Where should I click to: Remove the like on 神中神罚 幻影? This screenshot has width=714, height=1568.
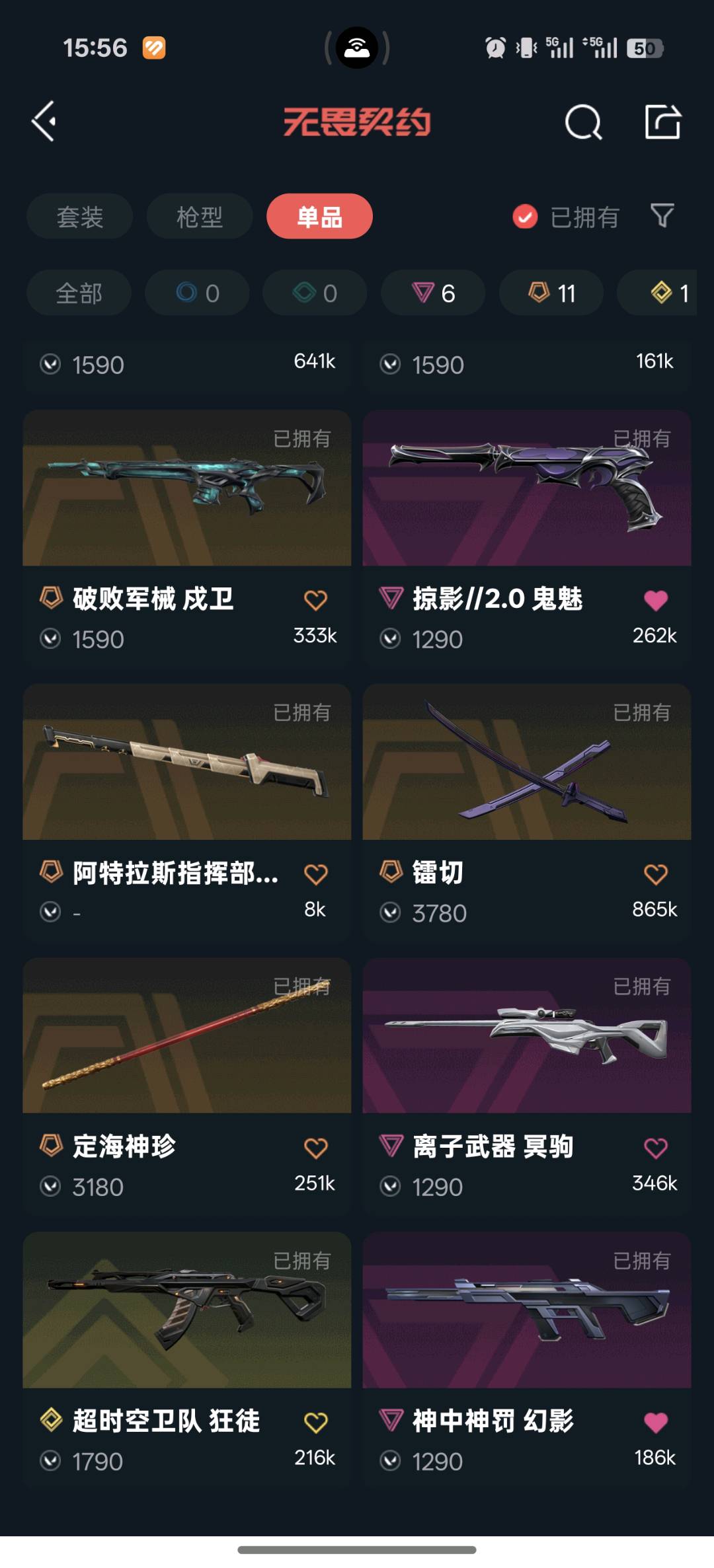coord(656,1423)
